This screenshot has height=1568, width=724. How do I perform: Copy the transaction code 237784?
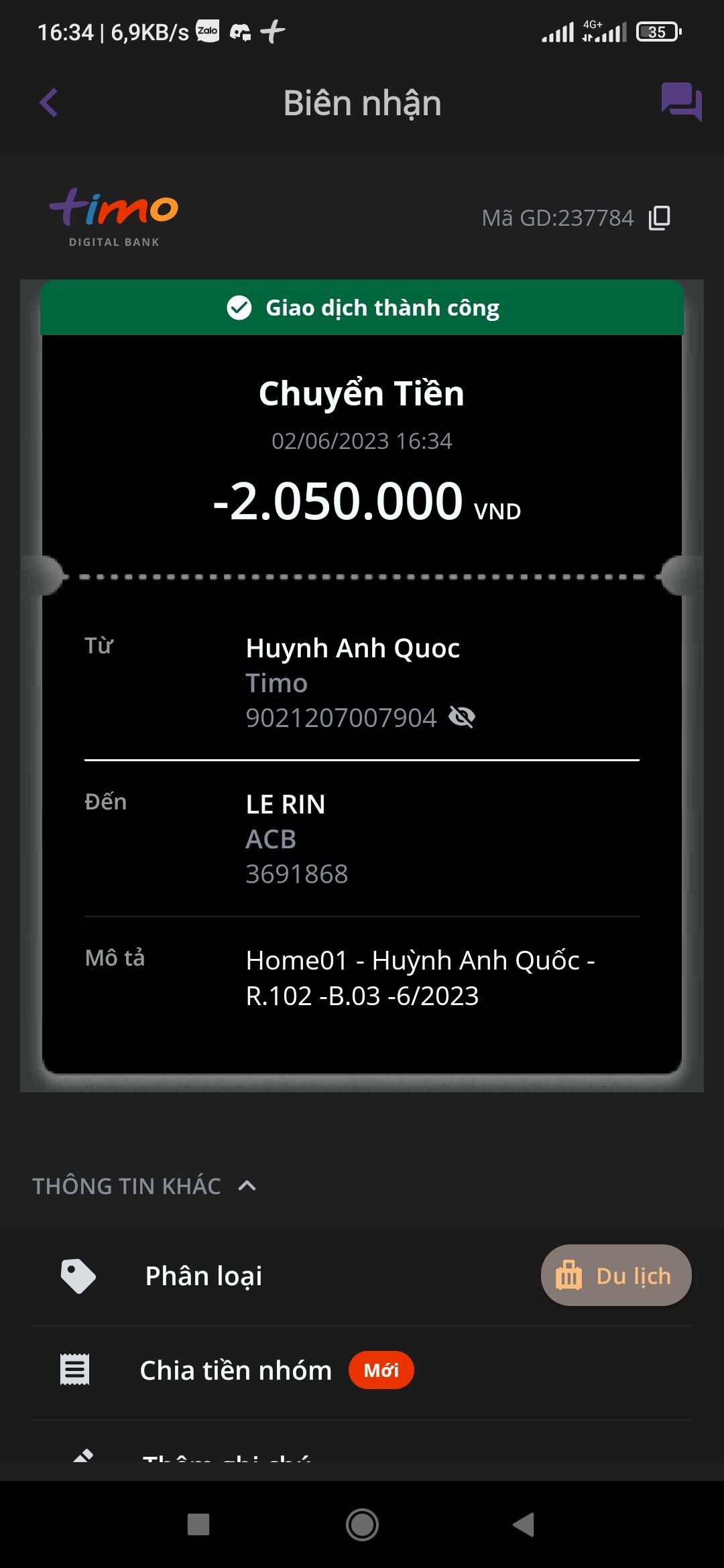(659, 218)
